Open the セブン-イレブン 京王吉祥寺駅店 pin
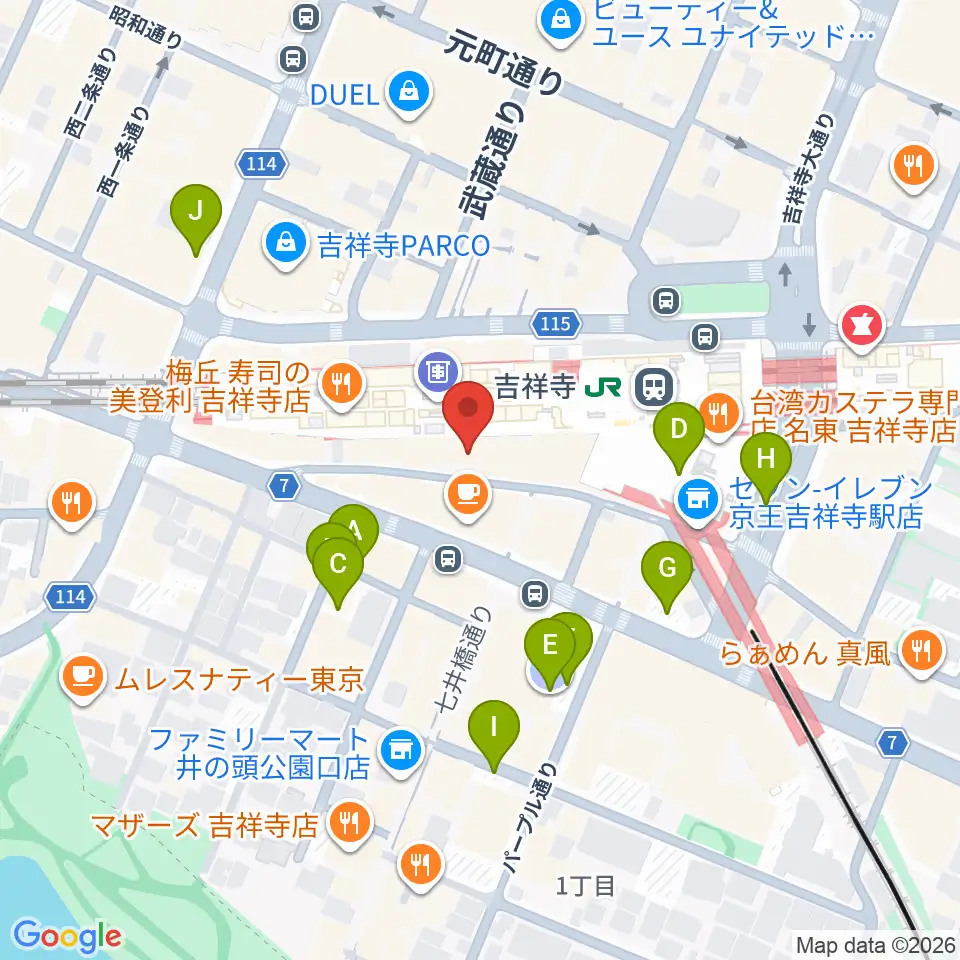The image size is (960, 960). pos(697,501)
